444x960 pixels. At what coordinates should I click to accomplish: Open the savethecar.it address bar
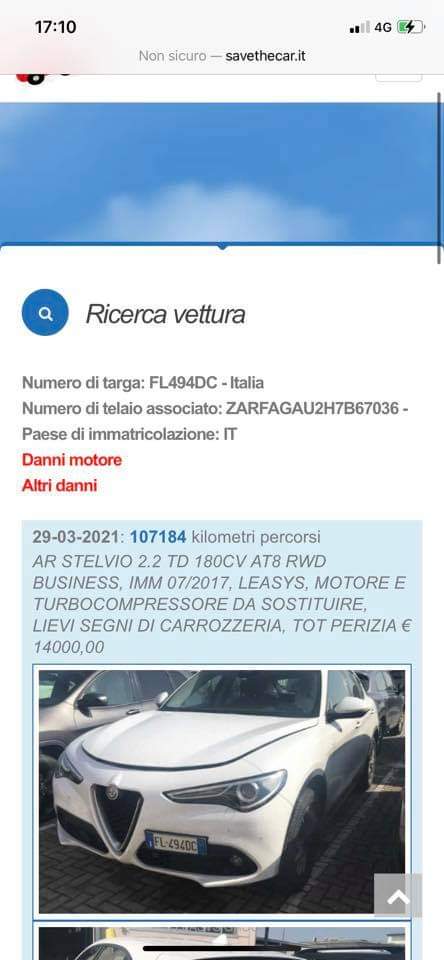coord(222,56)
